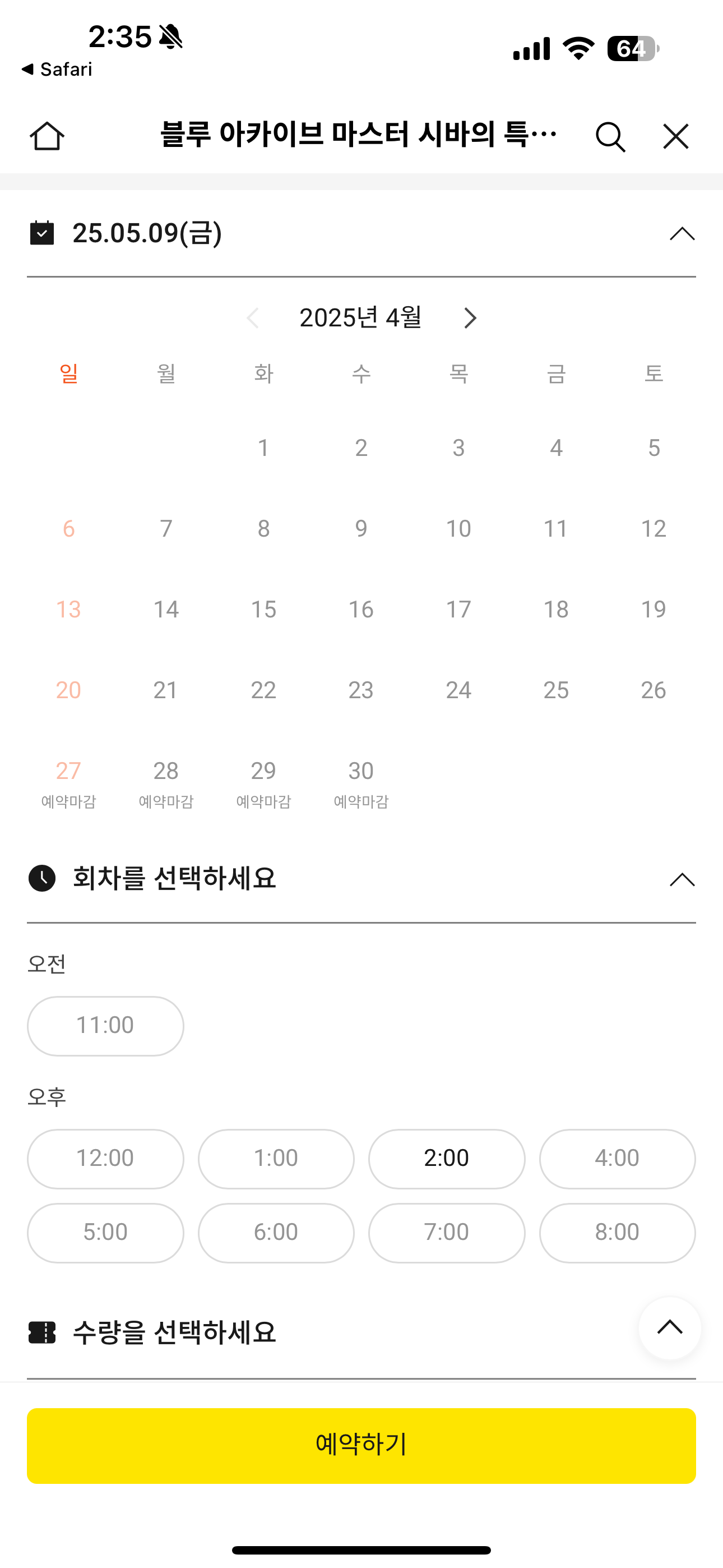Screen dimensions: 723x1568
Task: Tap the 예약하기 reserve button
Action: 361,1445
